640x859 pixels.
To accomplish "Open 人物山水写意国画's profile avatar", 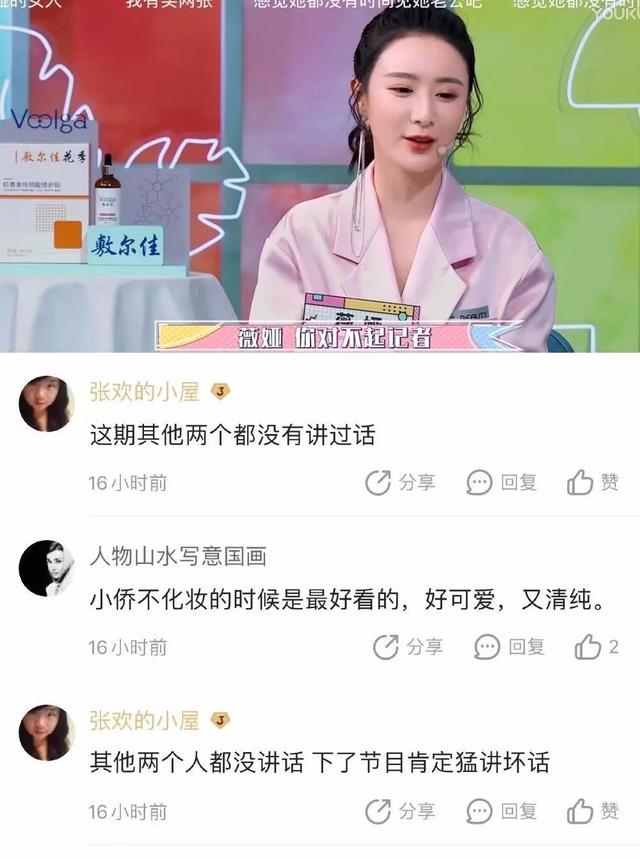I will 46,568.
